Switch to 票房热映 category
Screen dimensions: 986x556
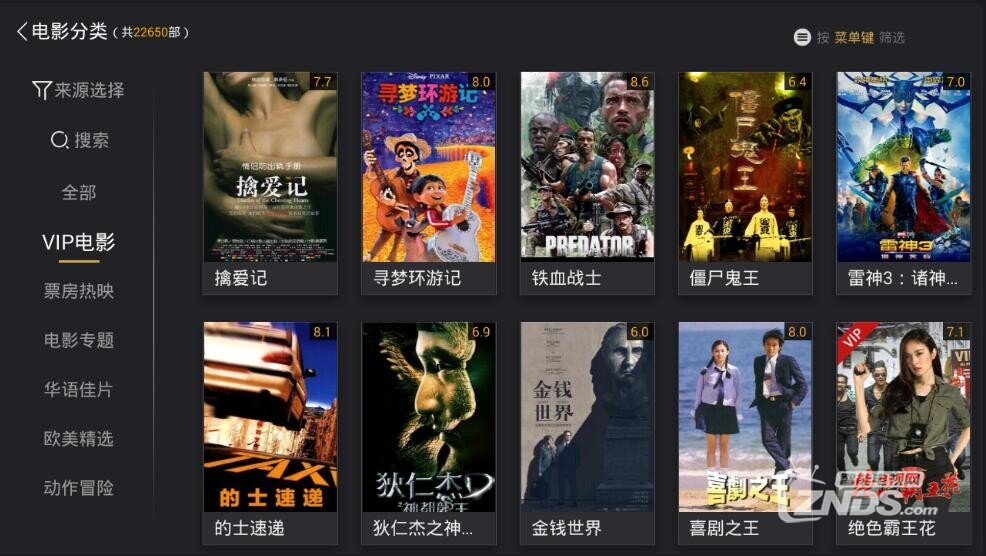click(x=79, y=291)
